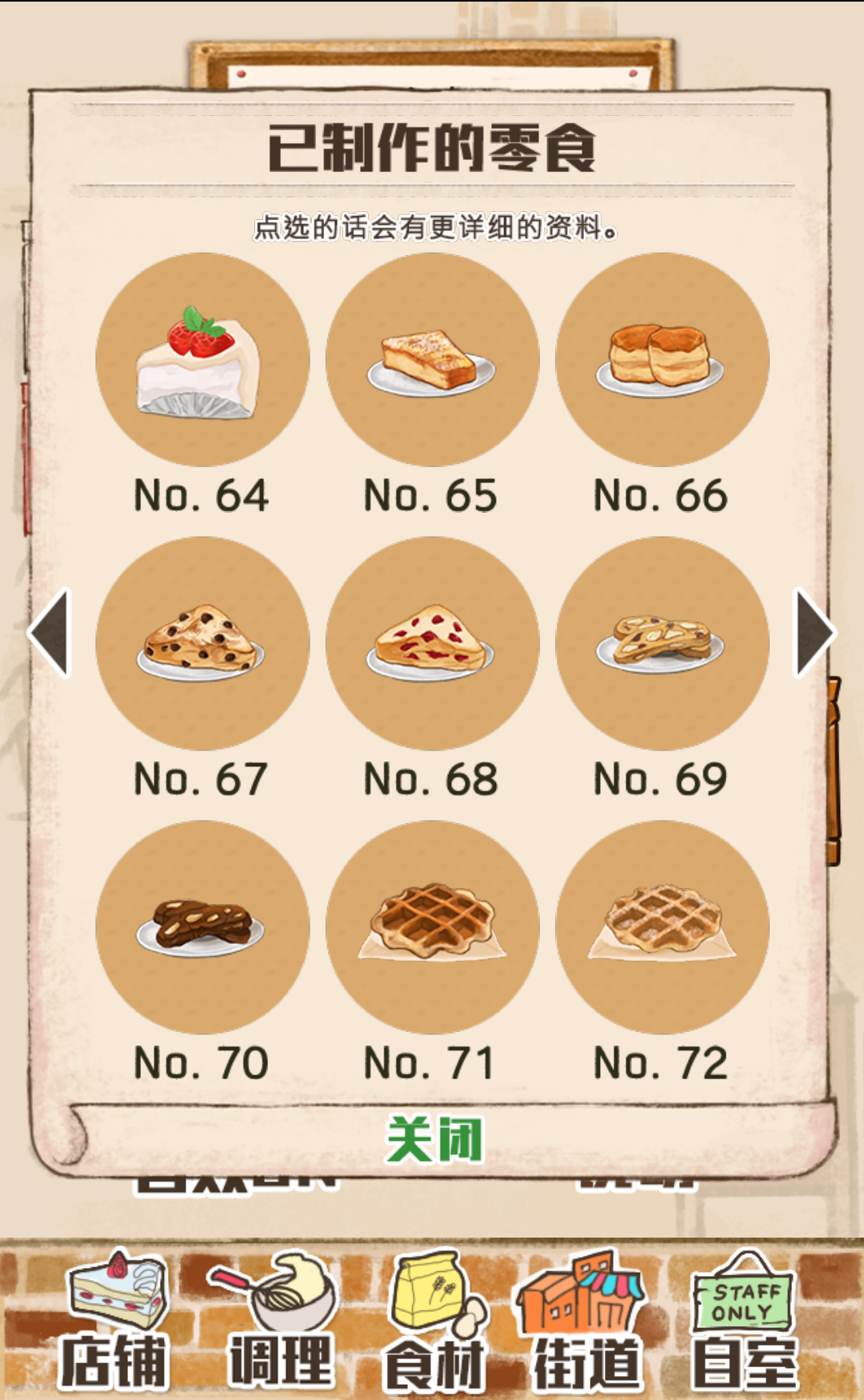The width and height of the screenshot is (864, 1400).
Task: Open the 调理 cooking tab
Action: 276,1320
